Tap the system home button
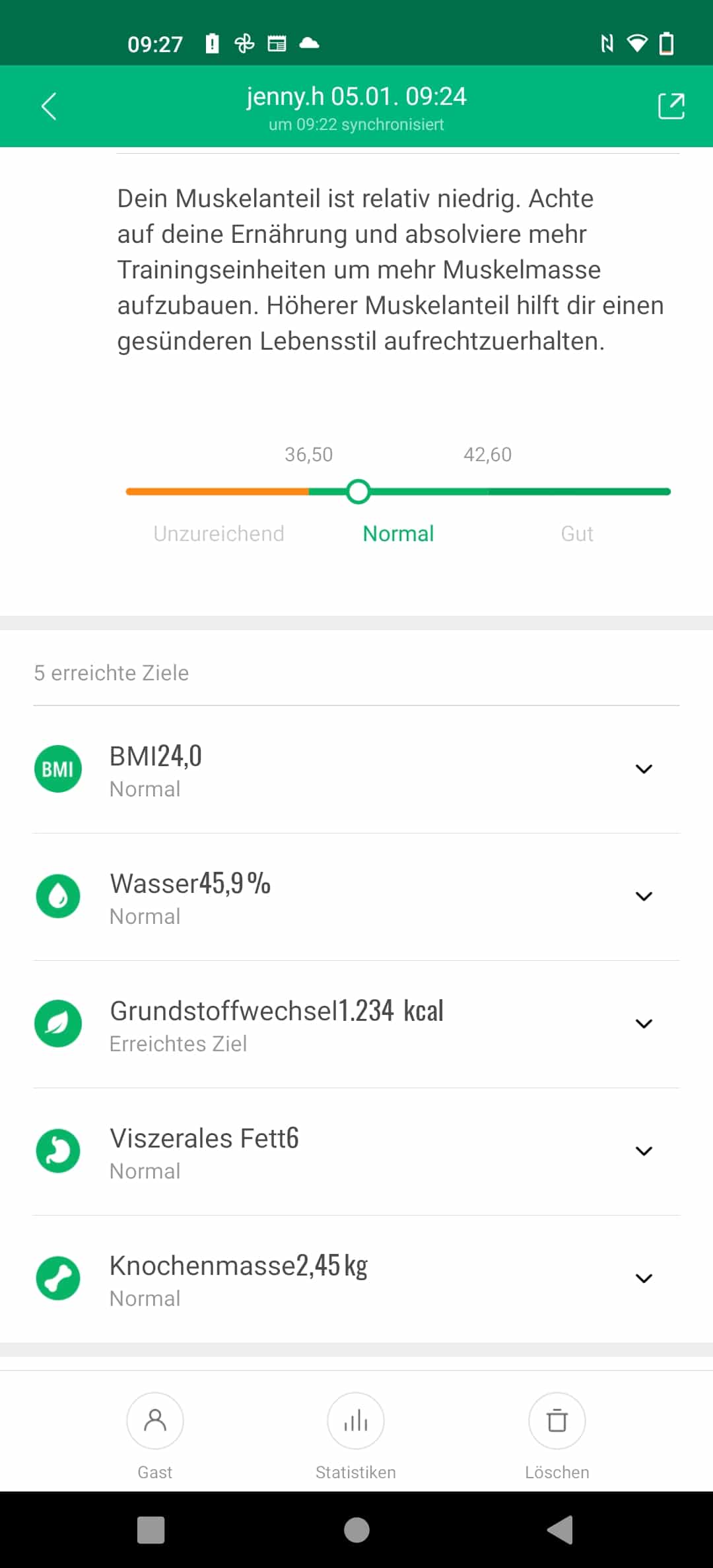The height and width of the screenshot is (1568, 713). [x=356, y=1530]
